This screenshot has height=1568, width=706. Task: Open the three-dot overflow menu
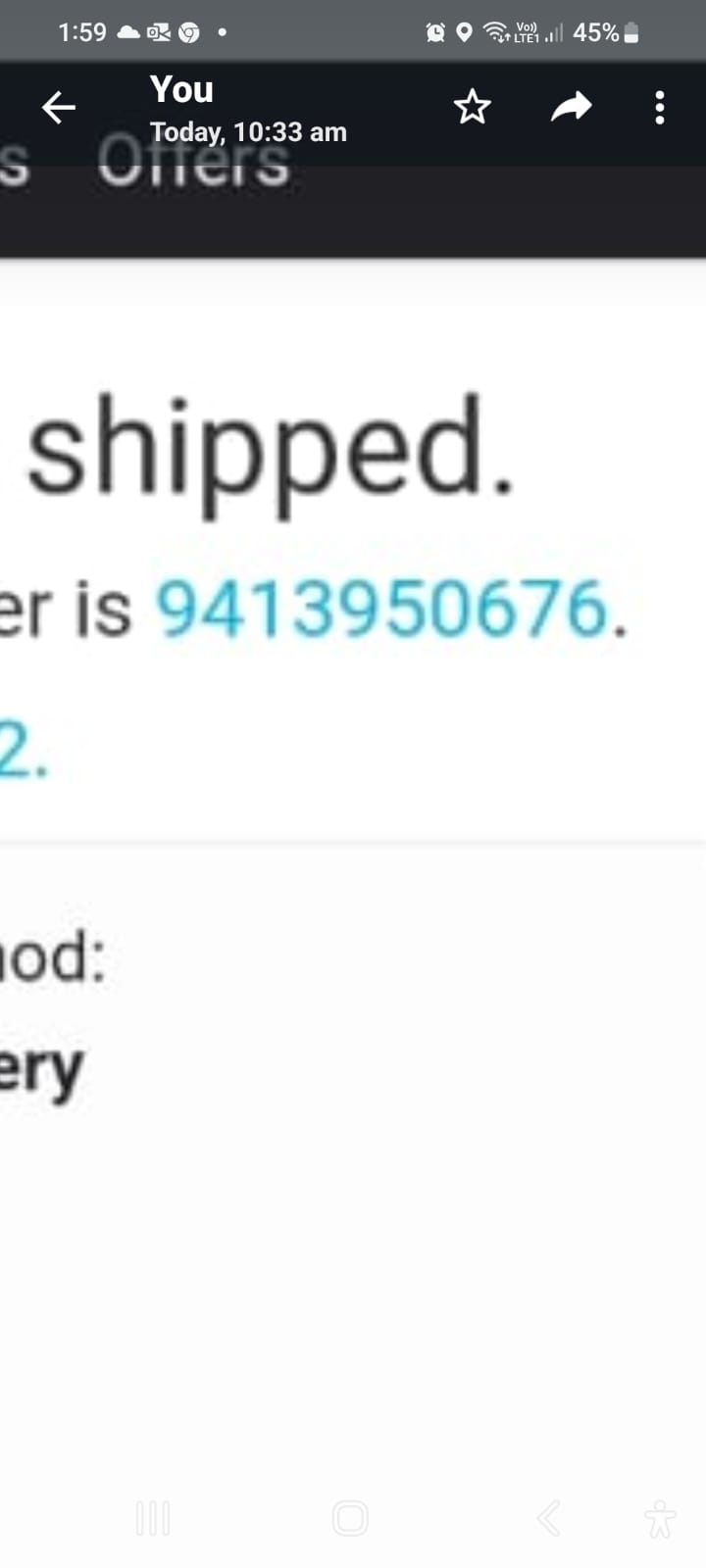pos(660,108)
